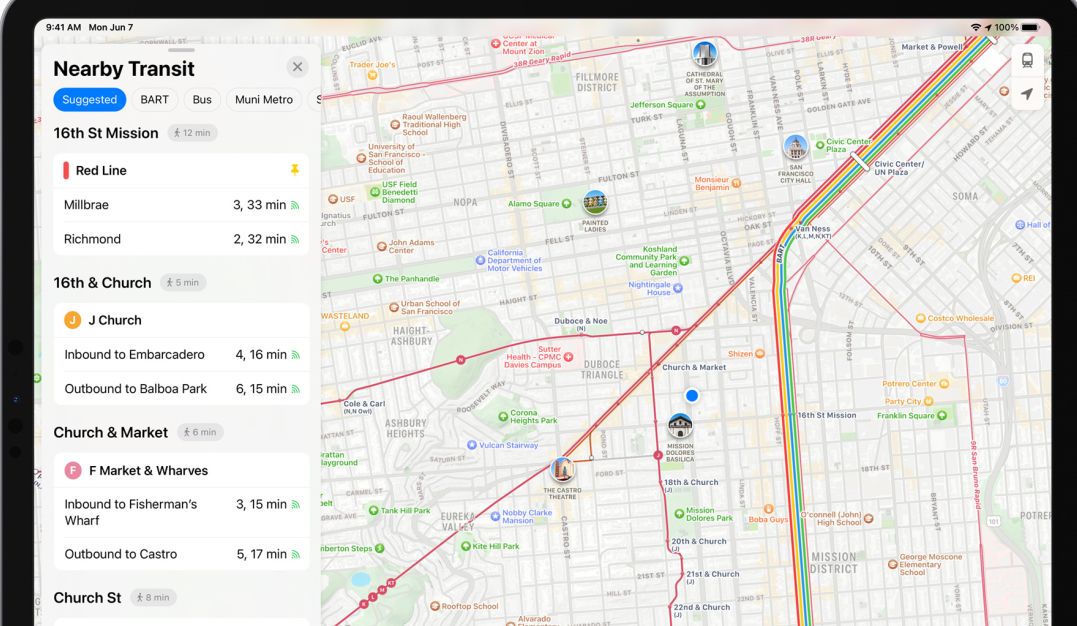Select San Francisco City Hall marker
The width and height of the screenshot is (1077, 626).
pyautogui.click(x=795, y=148)
